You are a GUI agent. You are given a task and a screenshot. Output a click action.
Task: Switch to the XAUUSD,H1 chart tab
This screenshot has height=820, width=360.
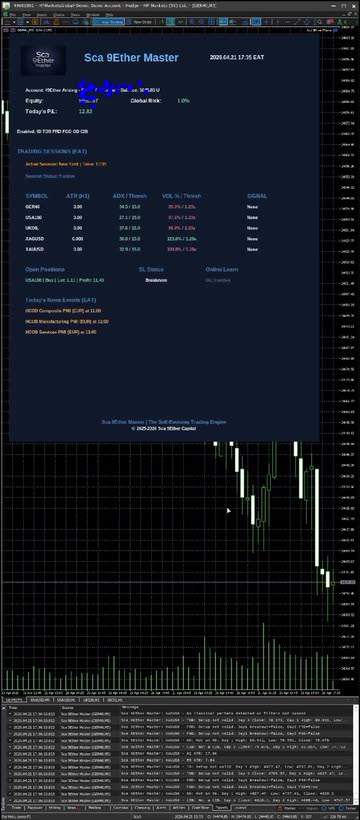click(39, 699)
